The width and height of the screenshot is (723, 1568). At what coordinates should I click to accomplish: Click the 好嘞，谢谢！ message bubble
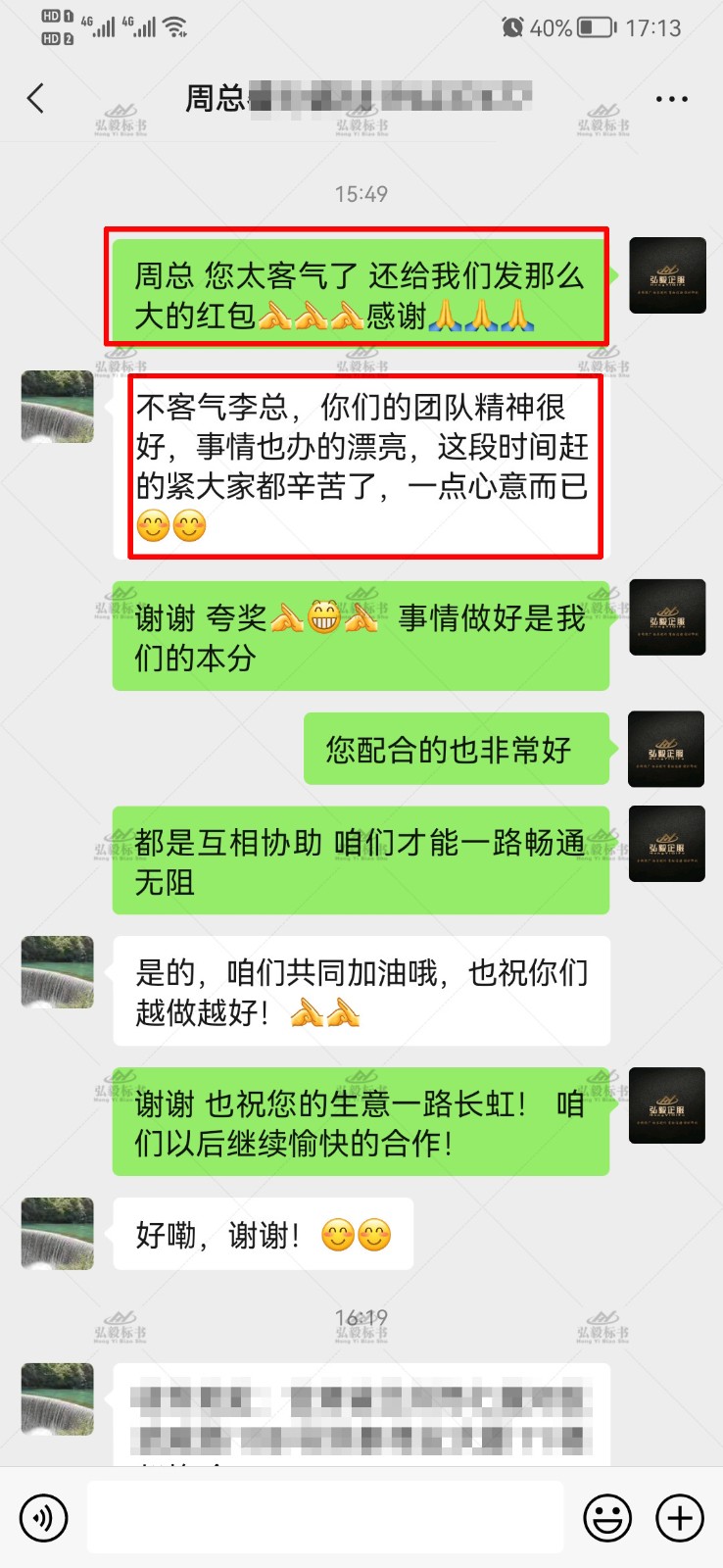click(261, 1235)
